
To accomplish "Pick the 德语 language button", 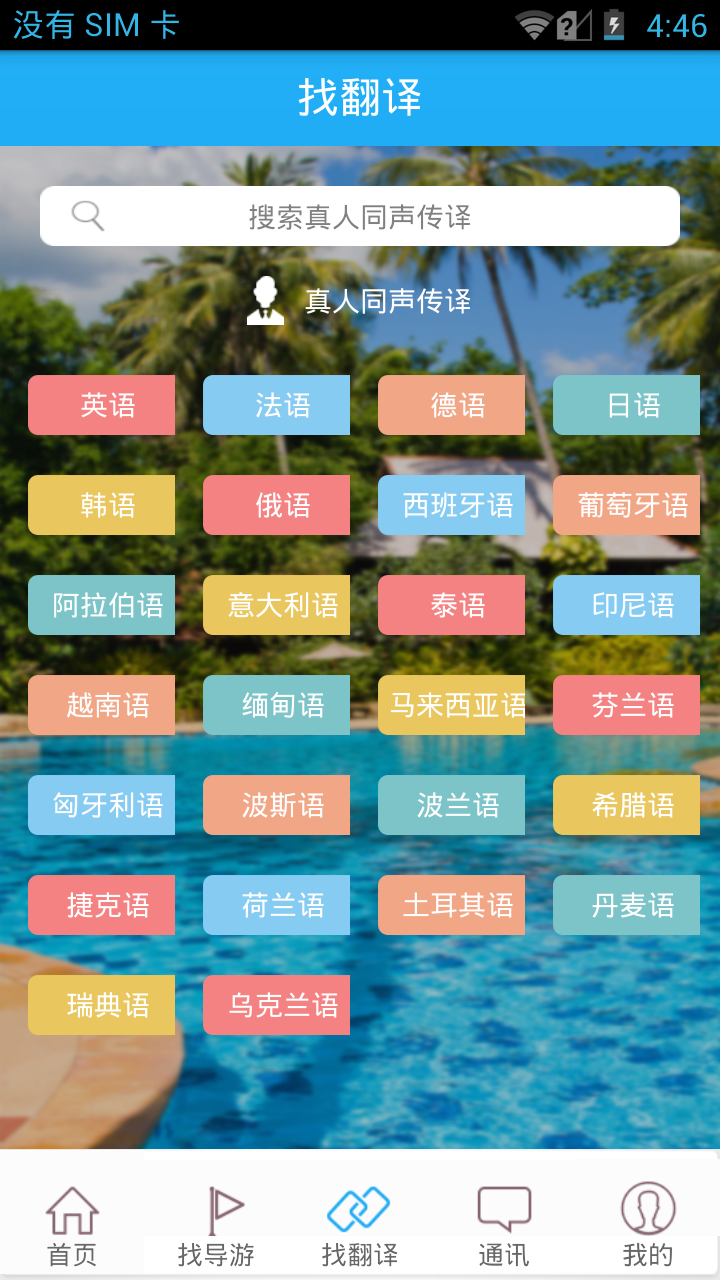I will click(452, 405).
